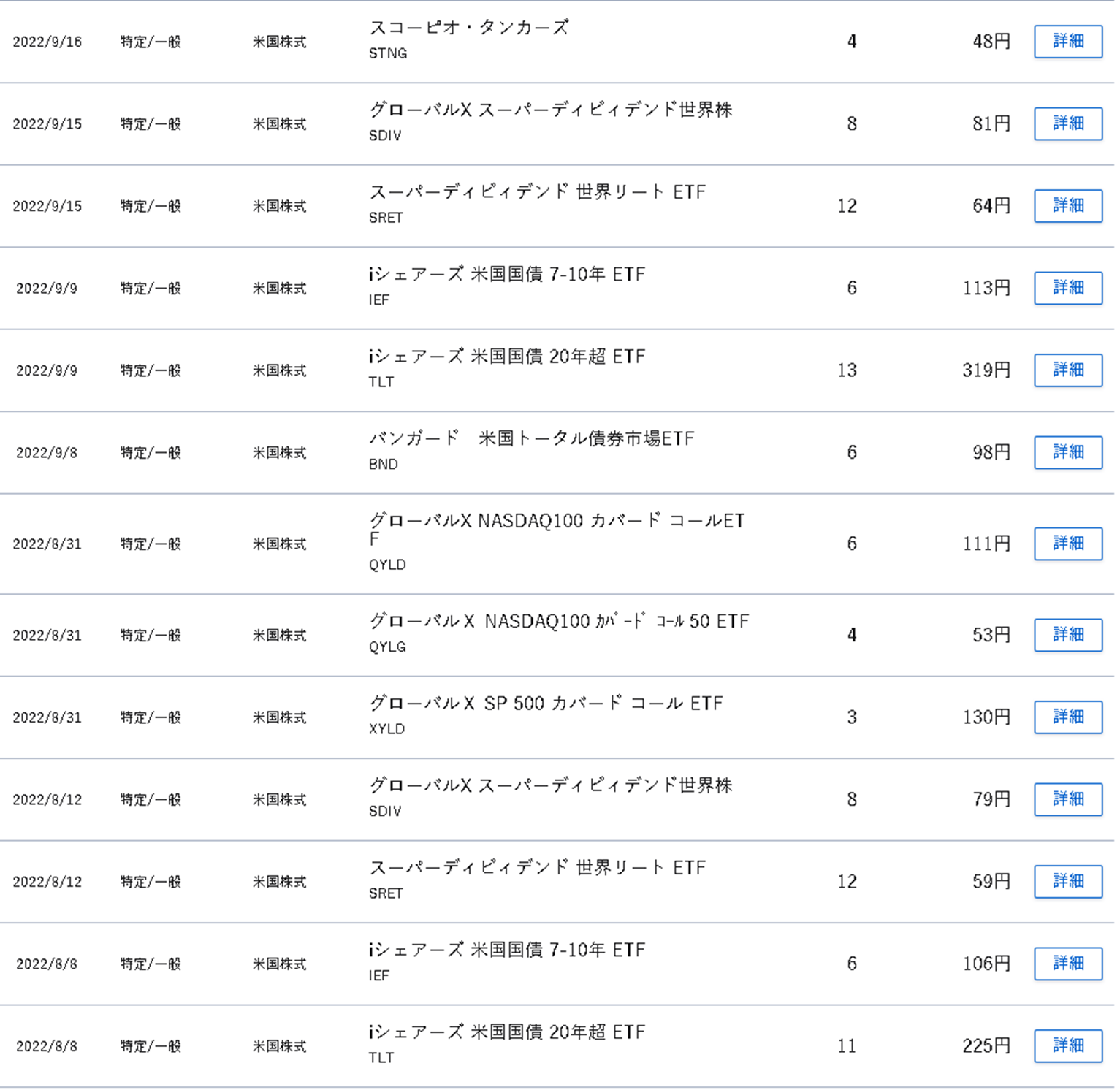
Task: Open 詳細 for BND dated 2022/9/8
Action: click(x=1067, y=452)
